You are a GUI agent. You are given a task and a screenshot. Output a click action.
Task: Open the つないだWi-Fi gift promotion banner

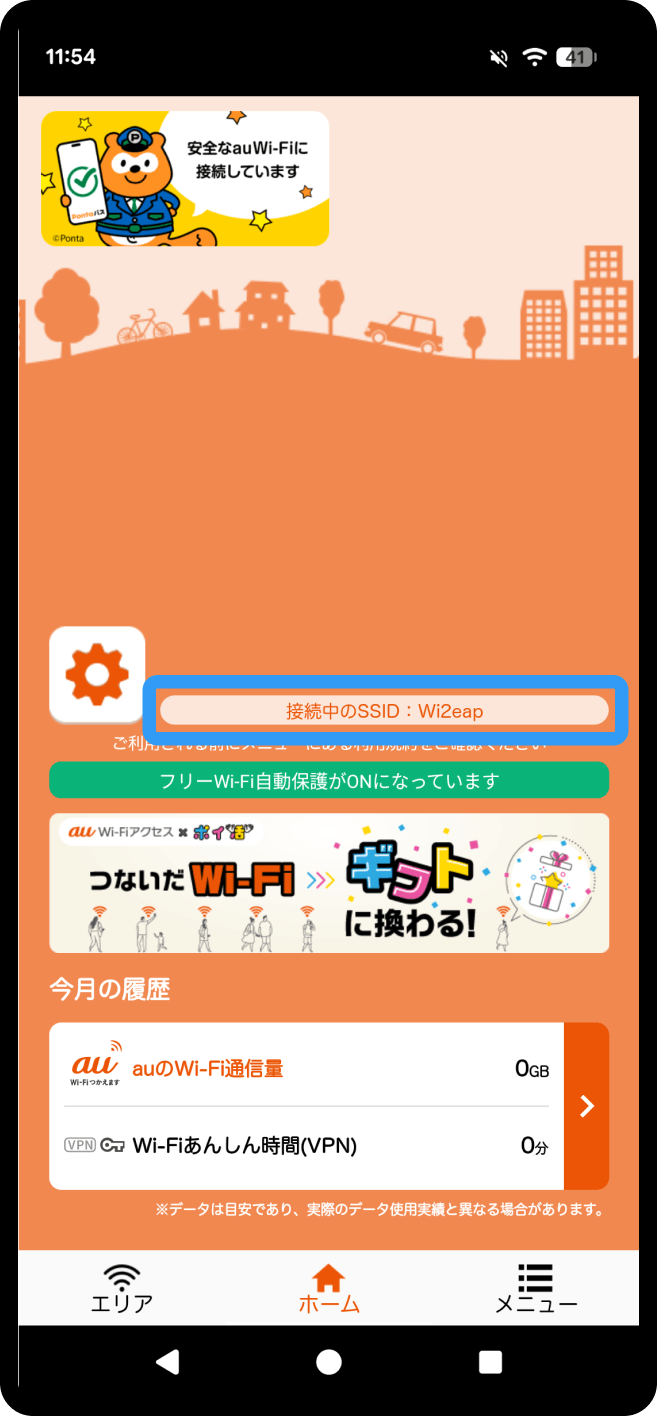[329, 883]
